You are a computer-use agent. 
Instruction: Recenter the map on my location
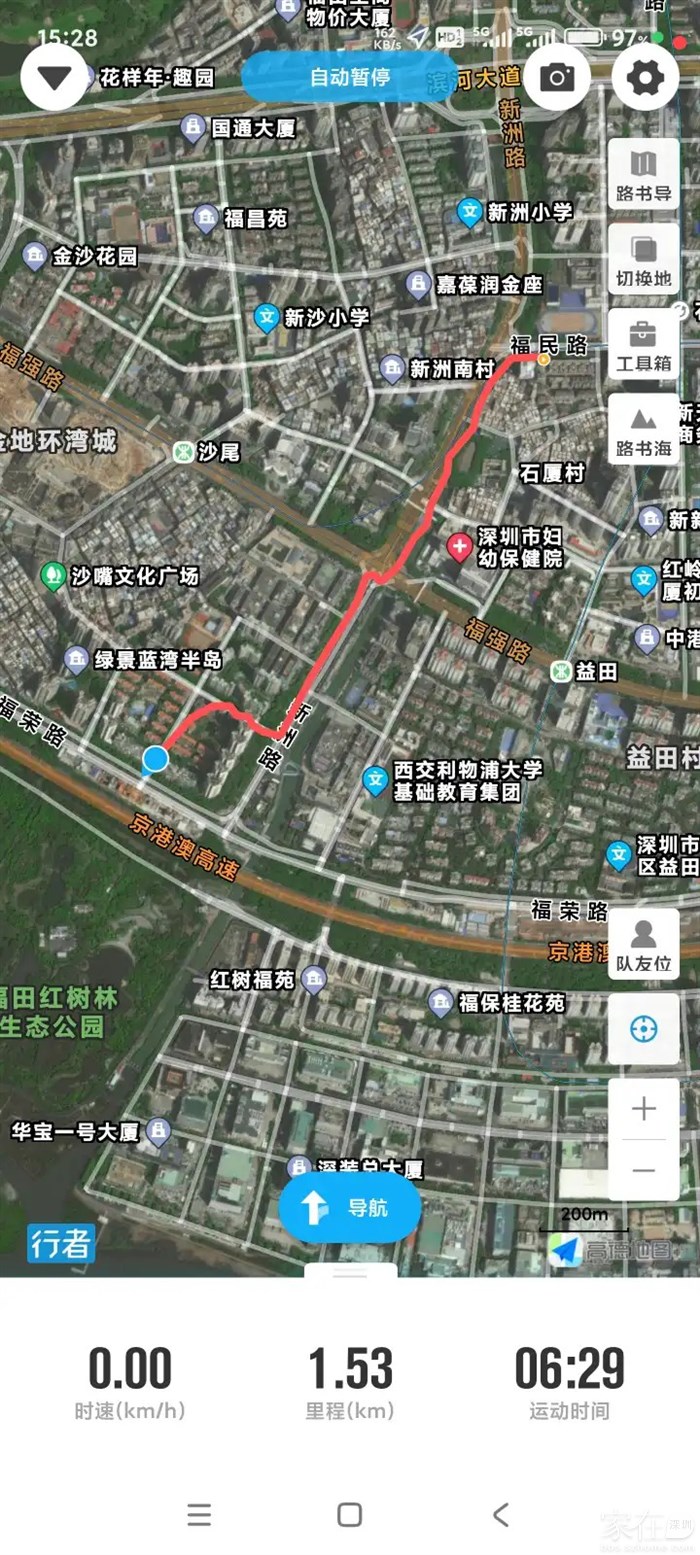click(643, 1029)
